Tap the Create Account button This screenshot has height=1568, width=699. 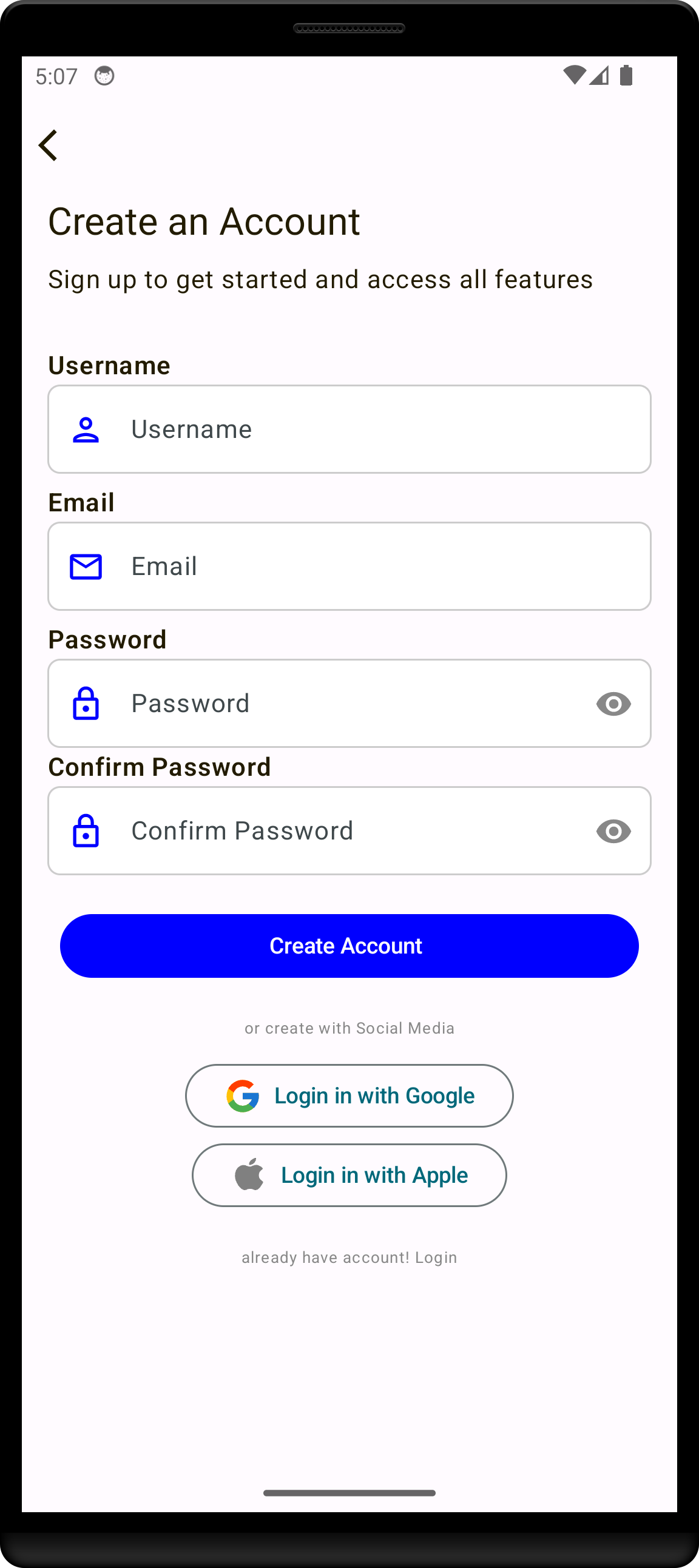coord(349,945)
